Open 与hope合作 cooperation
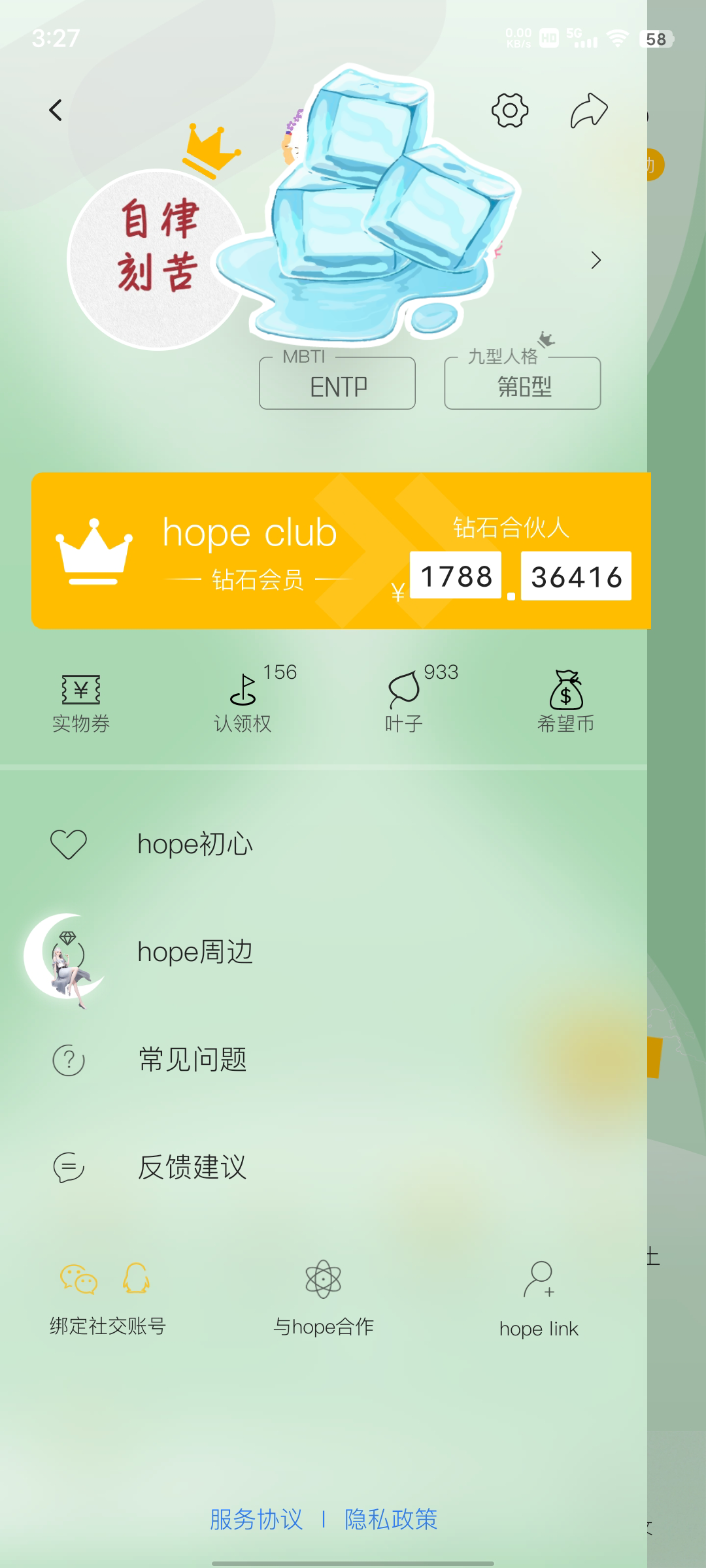 click(323, 1299)
